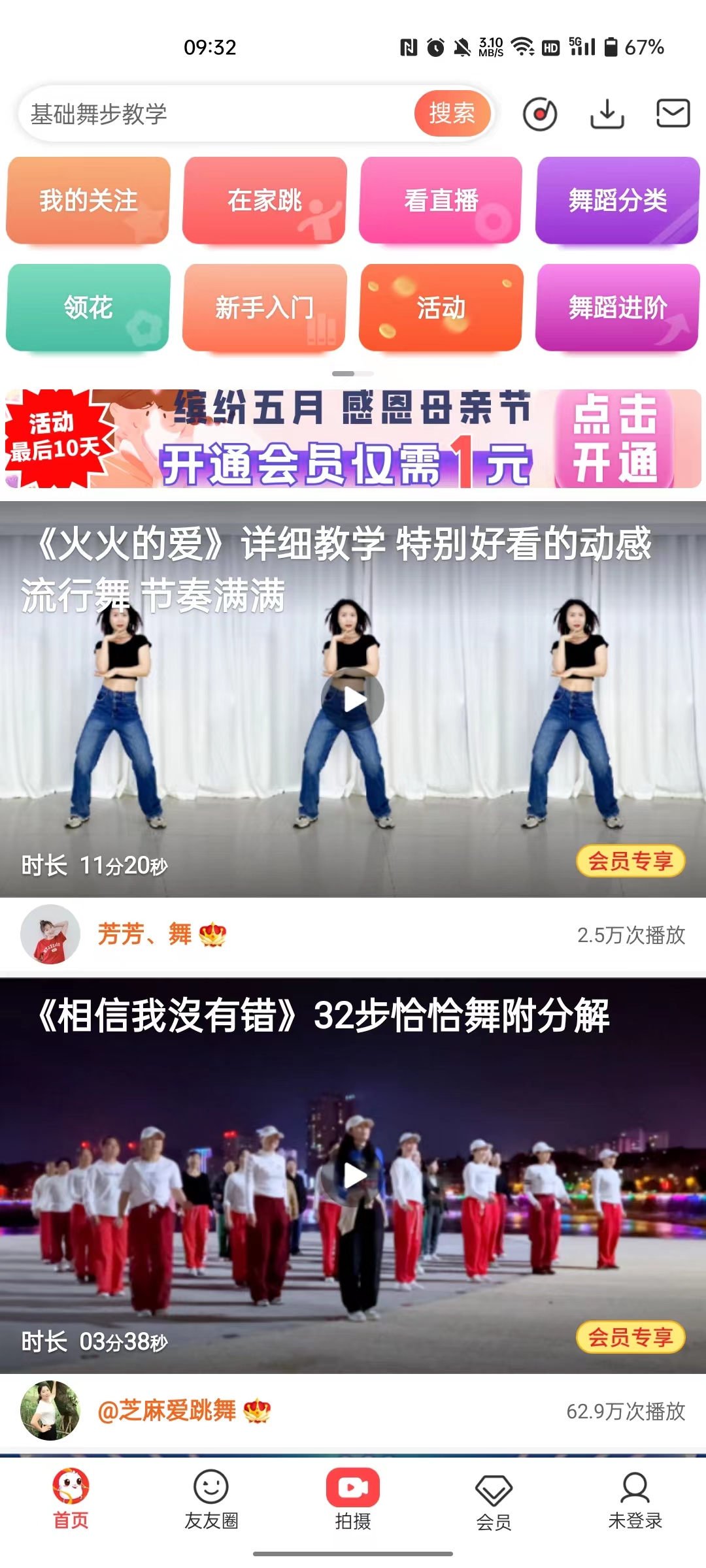Switch to the 友友圈 tab
This screenshot has width=706, height=1568.
pos(211,1500)
